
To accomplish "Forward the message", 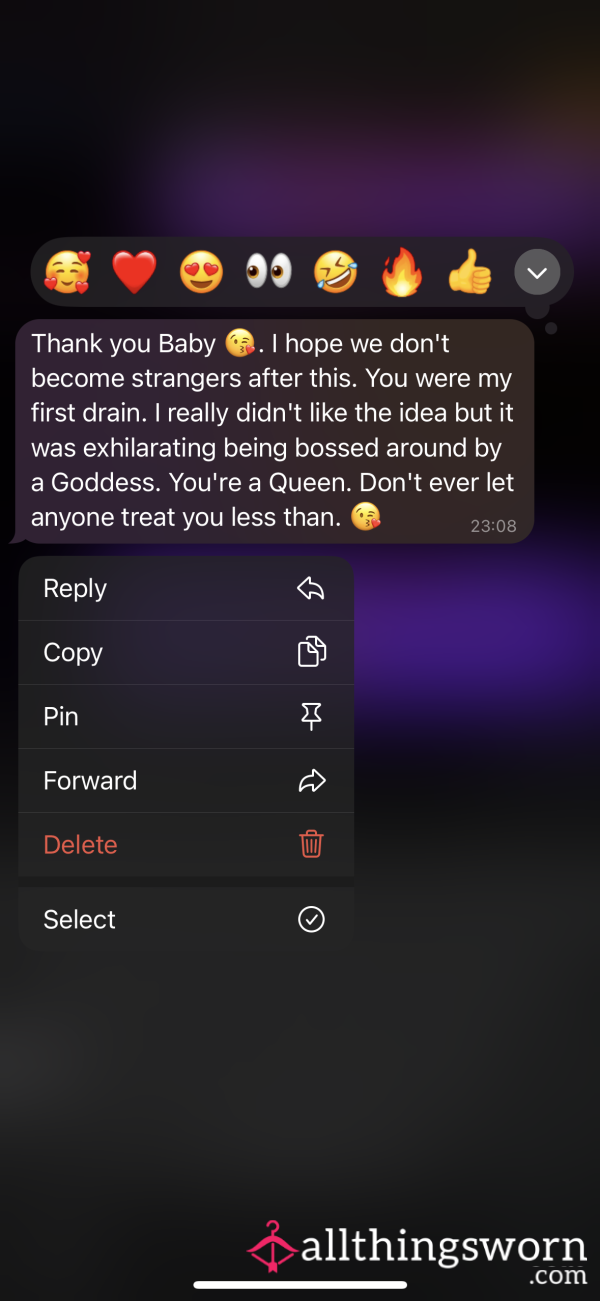I will [x=186, y=781].
